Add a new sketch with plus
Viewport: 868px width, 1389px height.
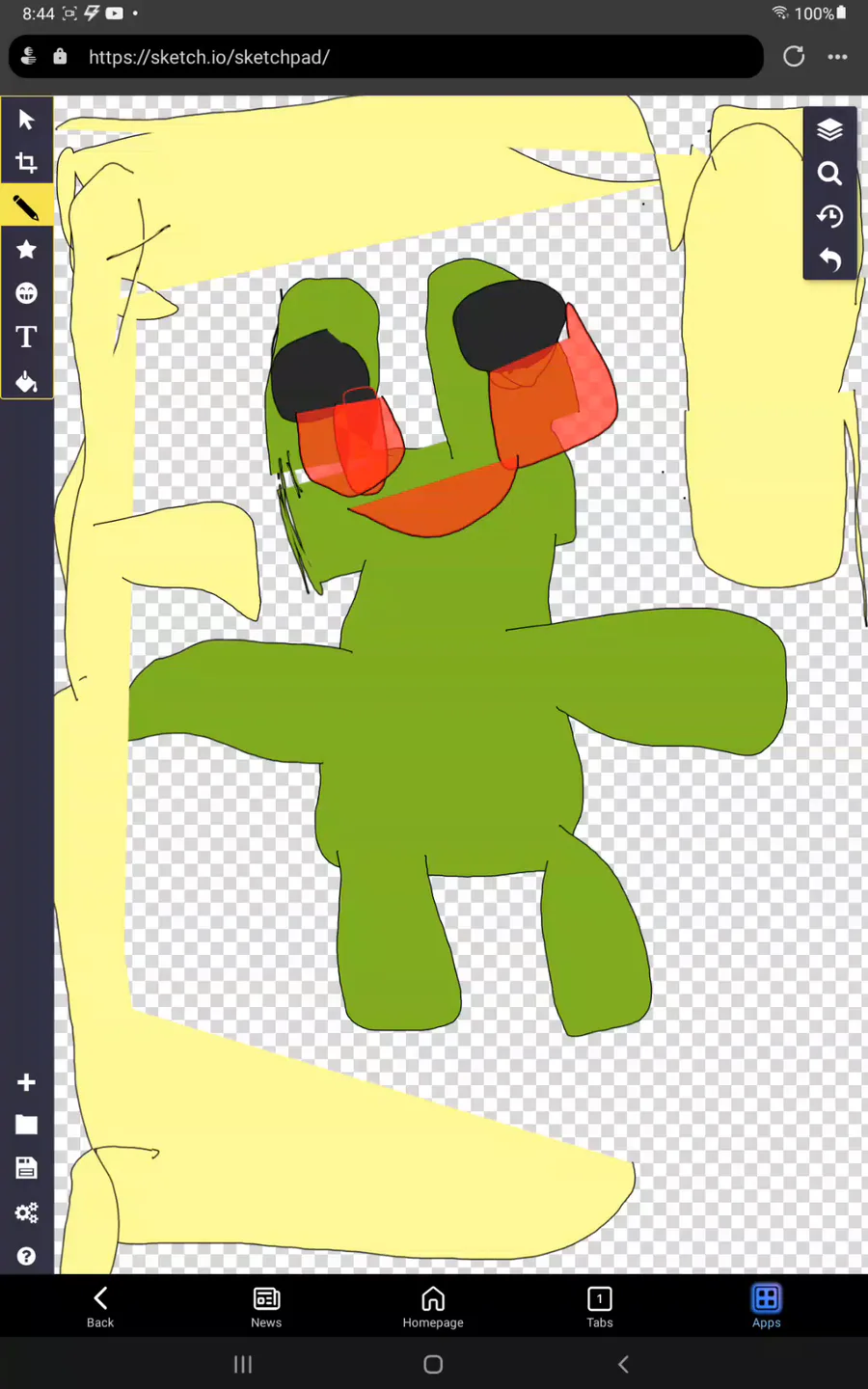[x=26, y=1082]
